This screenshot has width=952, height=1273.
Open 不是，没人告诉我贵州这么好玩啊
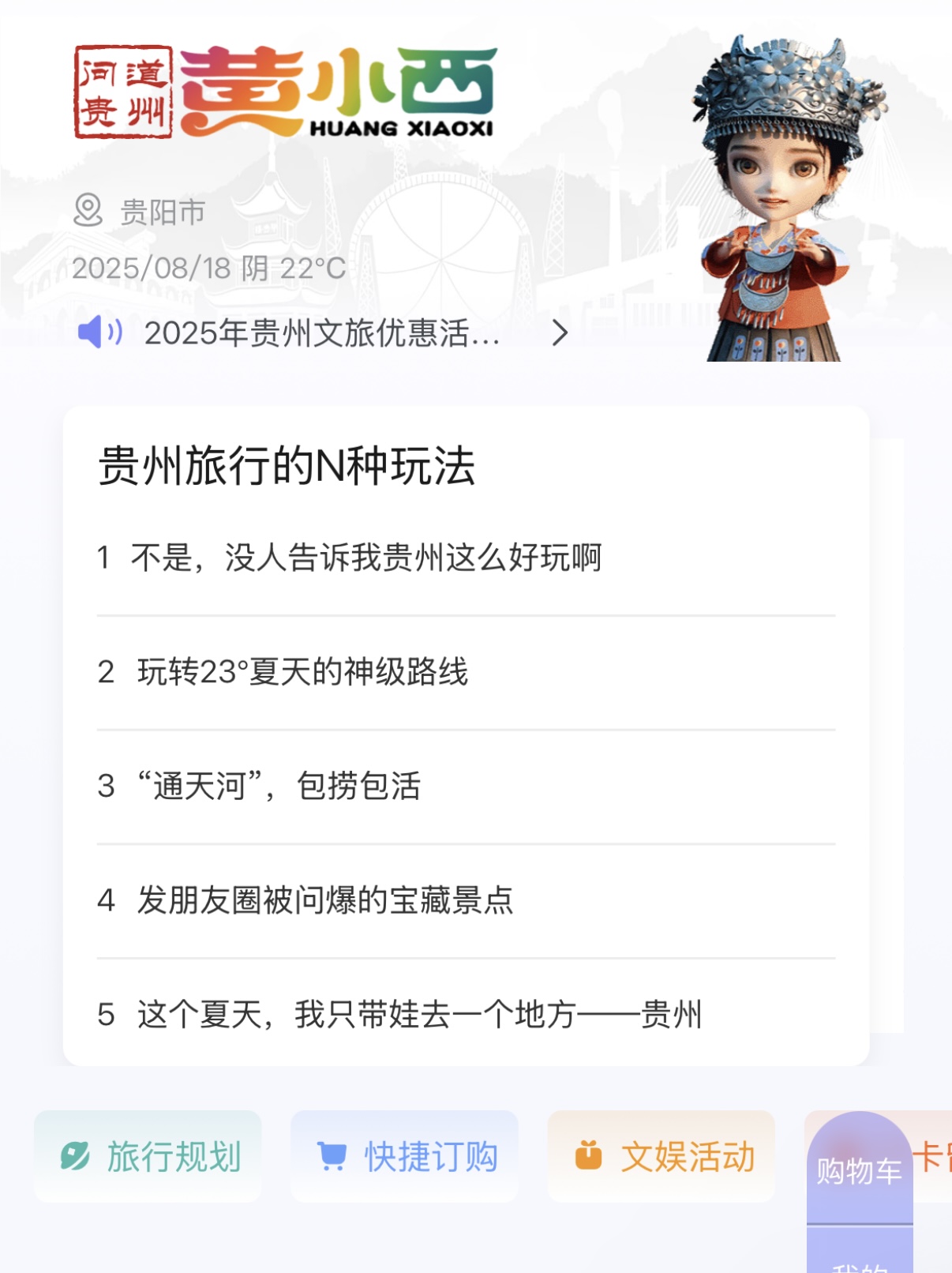365,558
